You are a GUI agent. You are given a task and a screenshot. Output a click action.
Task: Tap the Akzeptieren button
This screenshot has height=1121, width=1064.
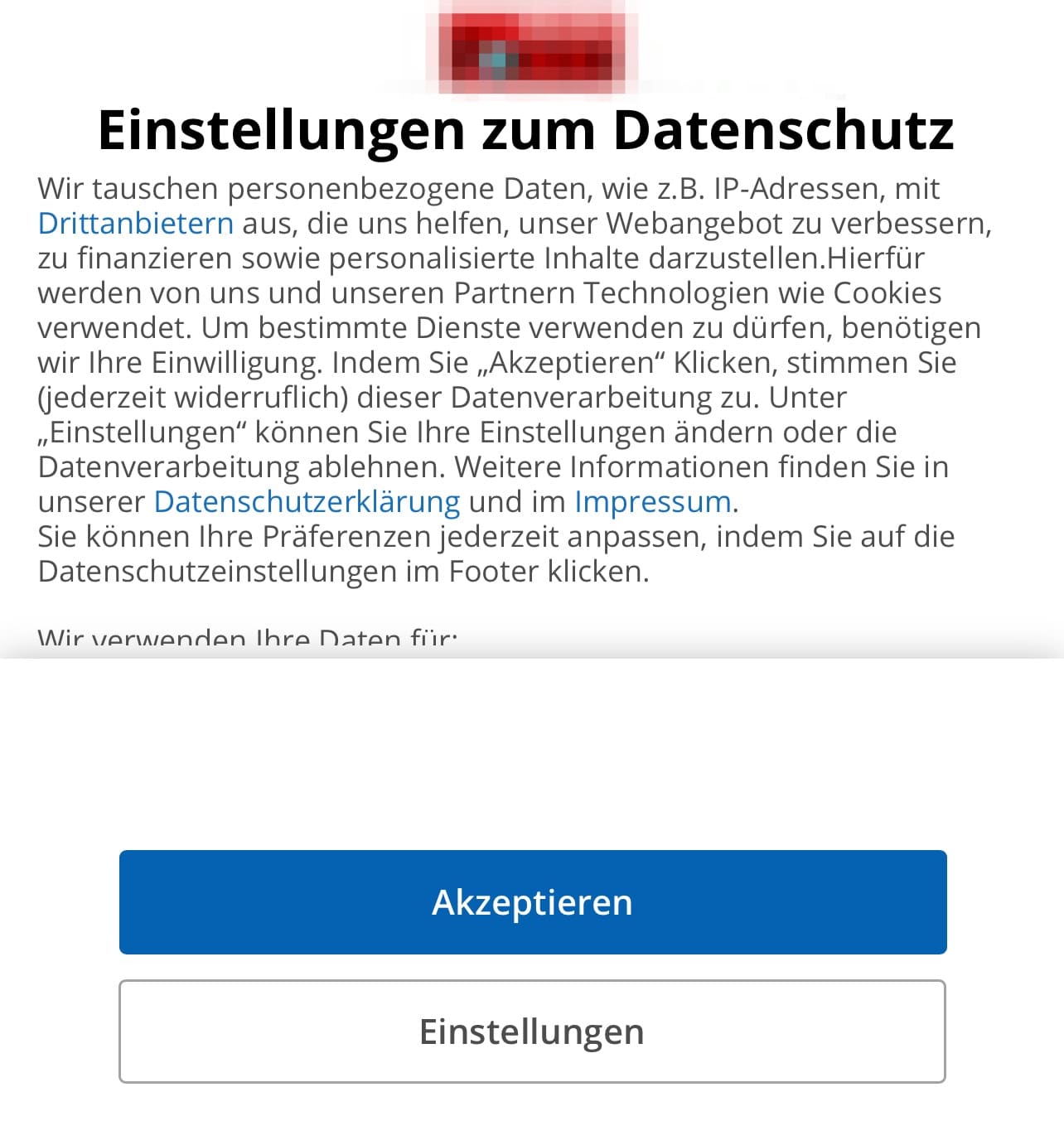(532, 901)
